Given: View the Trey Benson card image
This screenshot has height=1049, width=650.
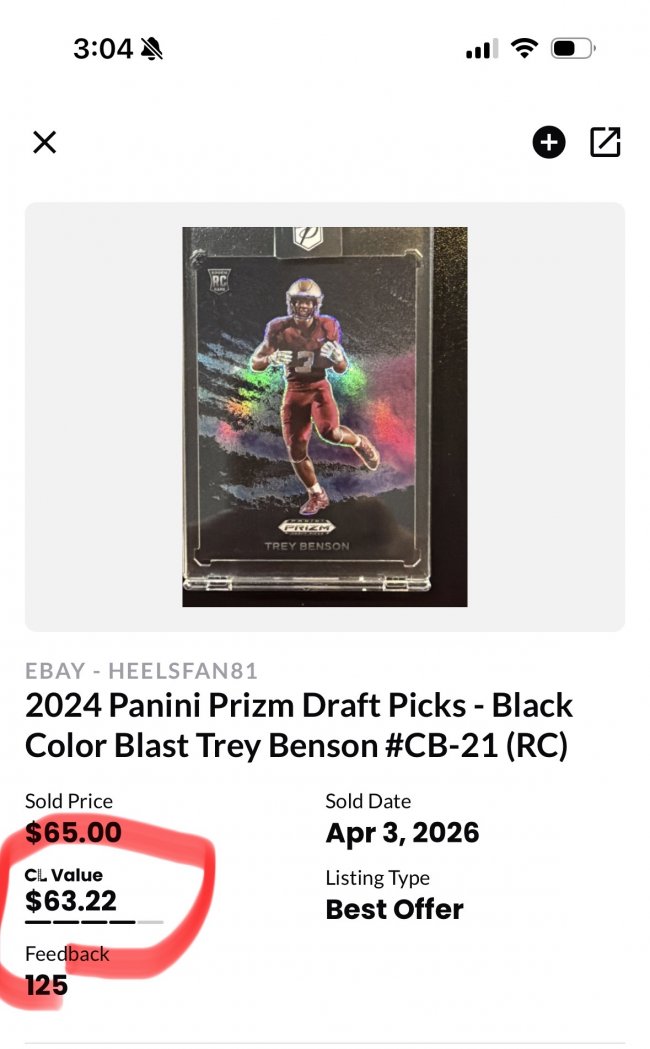Looking at the screenshot, I should point(325,417).
